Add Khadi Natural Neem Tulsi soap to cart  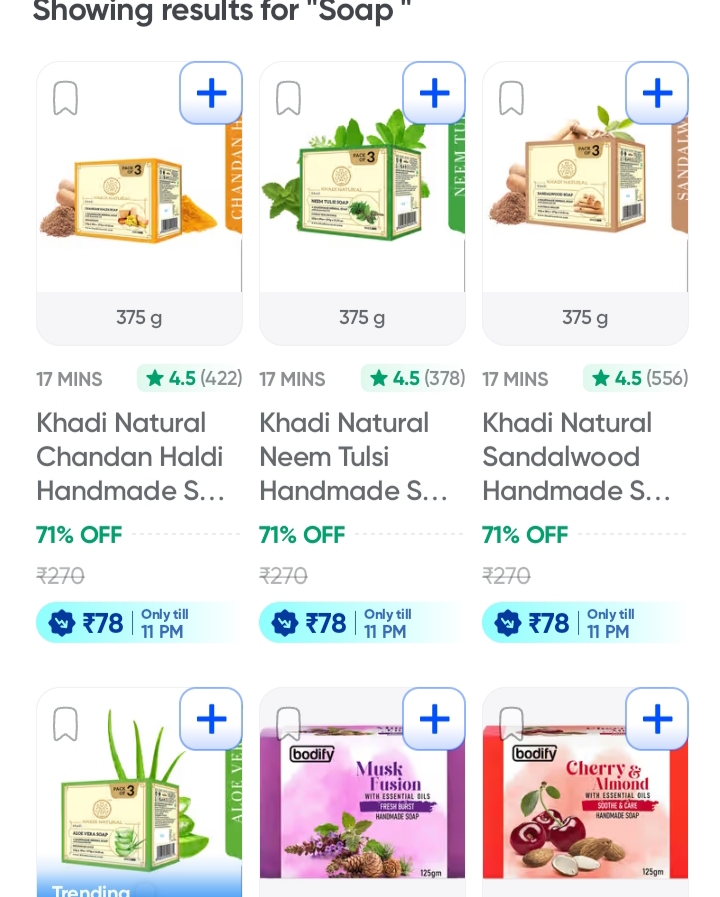pyautogui.click(x=434, y=93)
